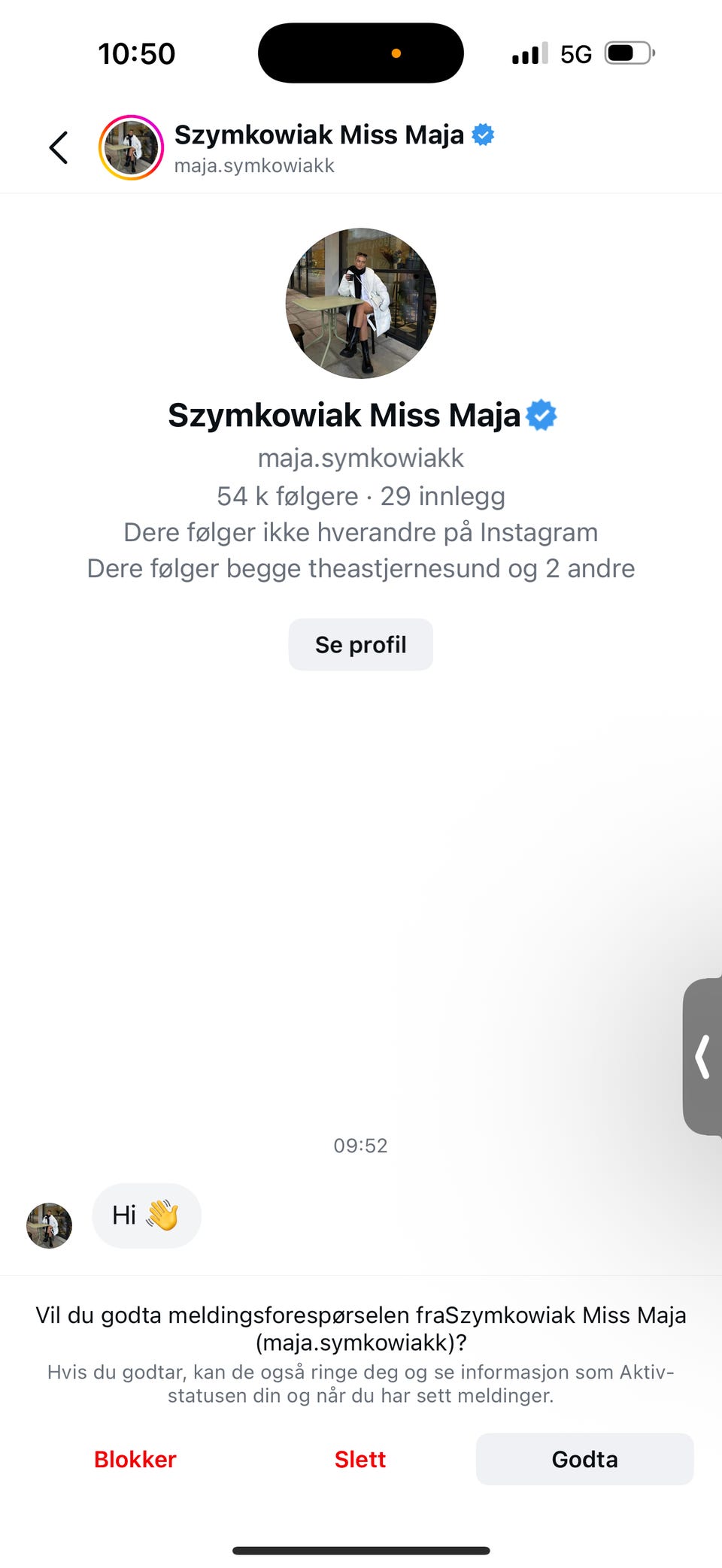Tap the small avatar beside the Hi message

[x=50, y=1225]
